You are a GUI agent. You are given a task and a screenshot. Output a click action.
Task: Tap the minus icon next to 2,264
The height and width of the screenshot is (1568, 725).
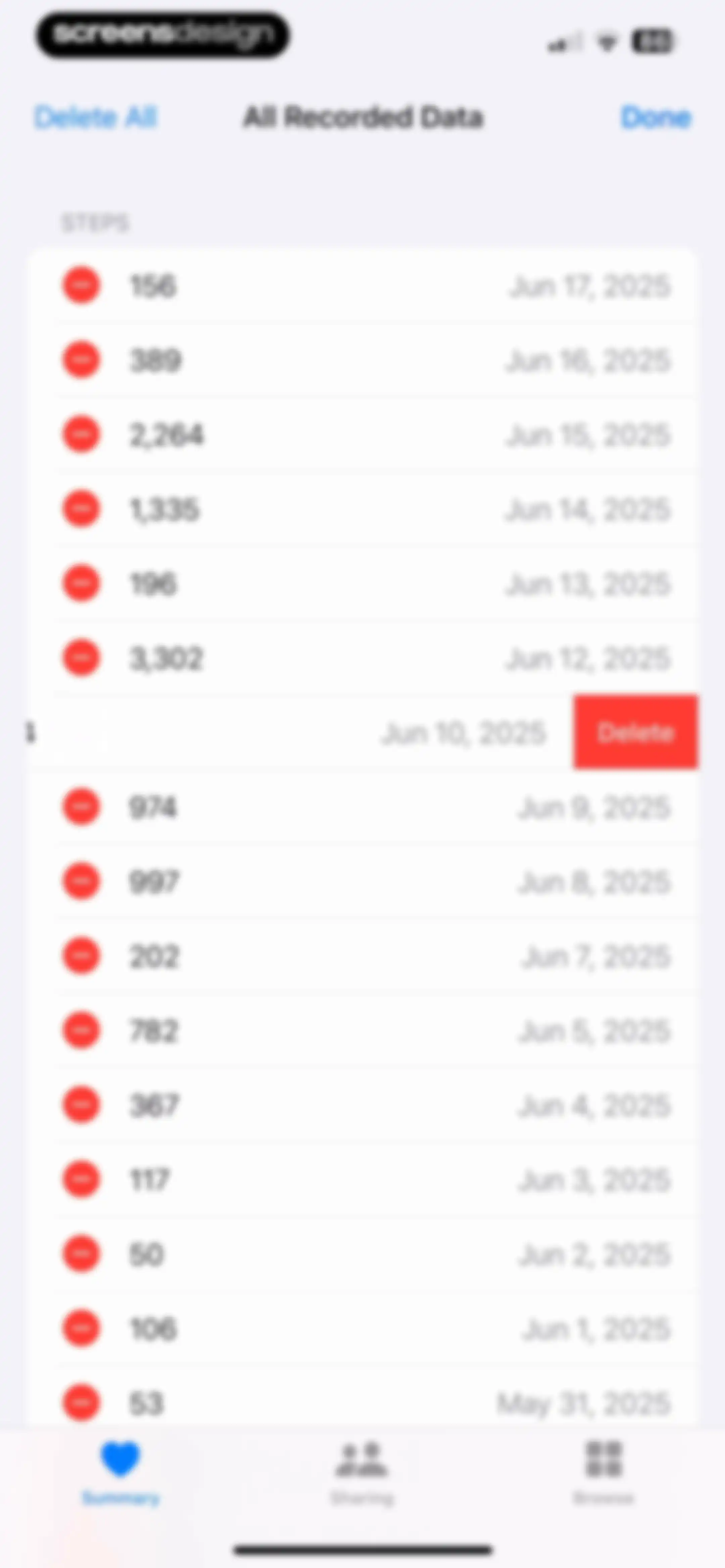pos(81,434)
